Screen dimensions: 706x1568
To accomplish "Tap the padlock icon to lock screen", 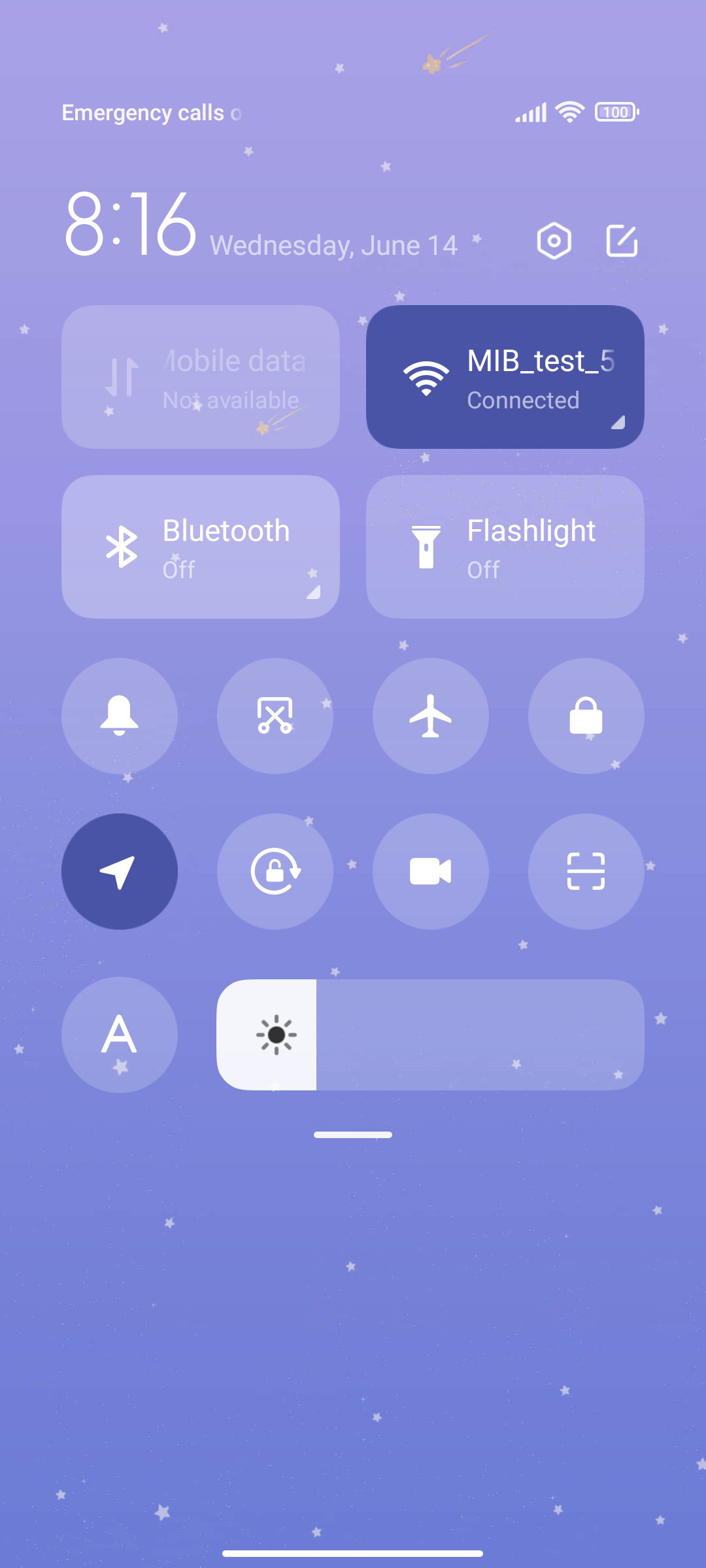I will [x=586, y=716].
